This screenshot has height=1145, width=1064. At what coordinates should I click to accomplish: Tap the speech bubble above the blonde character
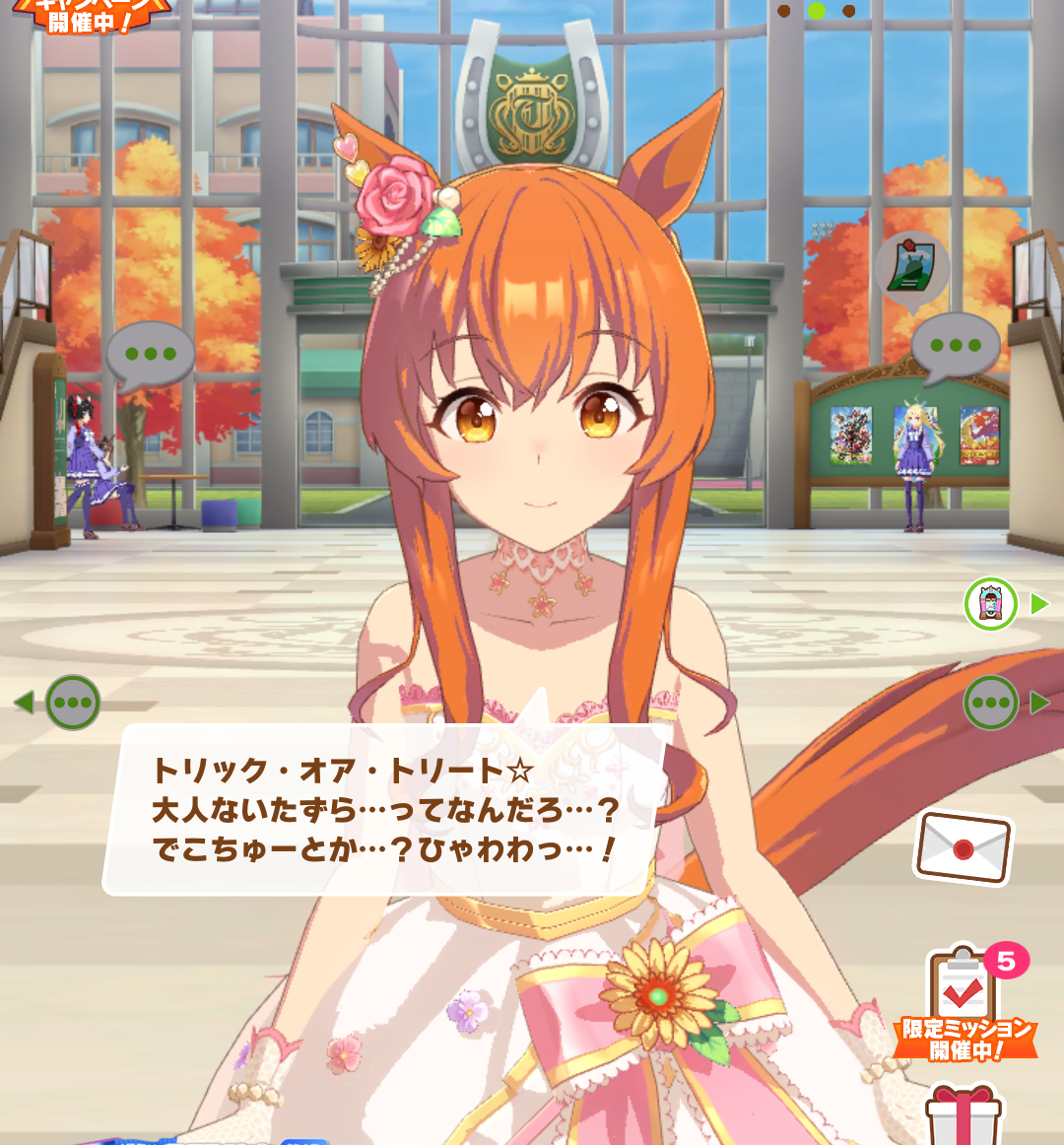(955, 345)
